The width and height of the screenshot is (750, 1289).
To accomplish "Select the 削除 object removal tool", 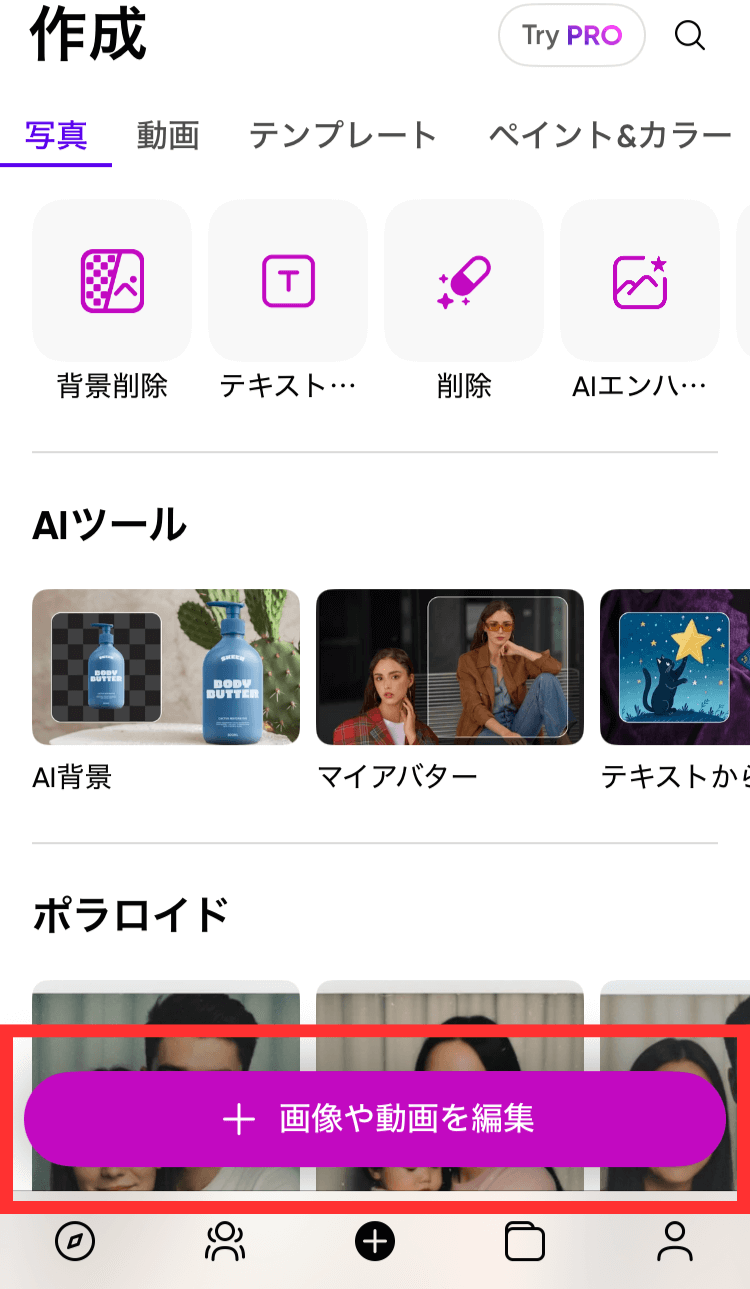I will tap(463, 280).
